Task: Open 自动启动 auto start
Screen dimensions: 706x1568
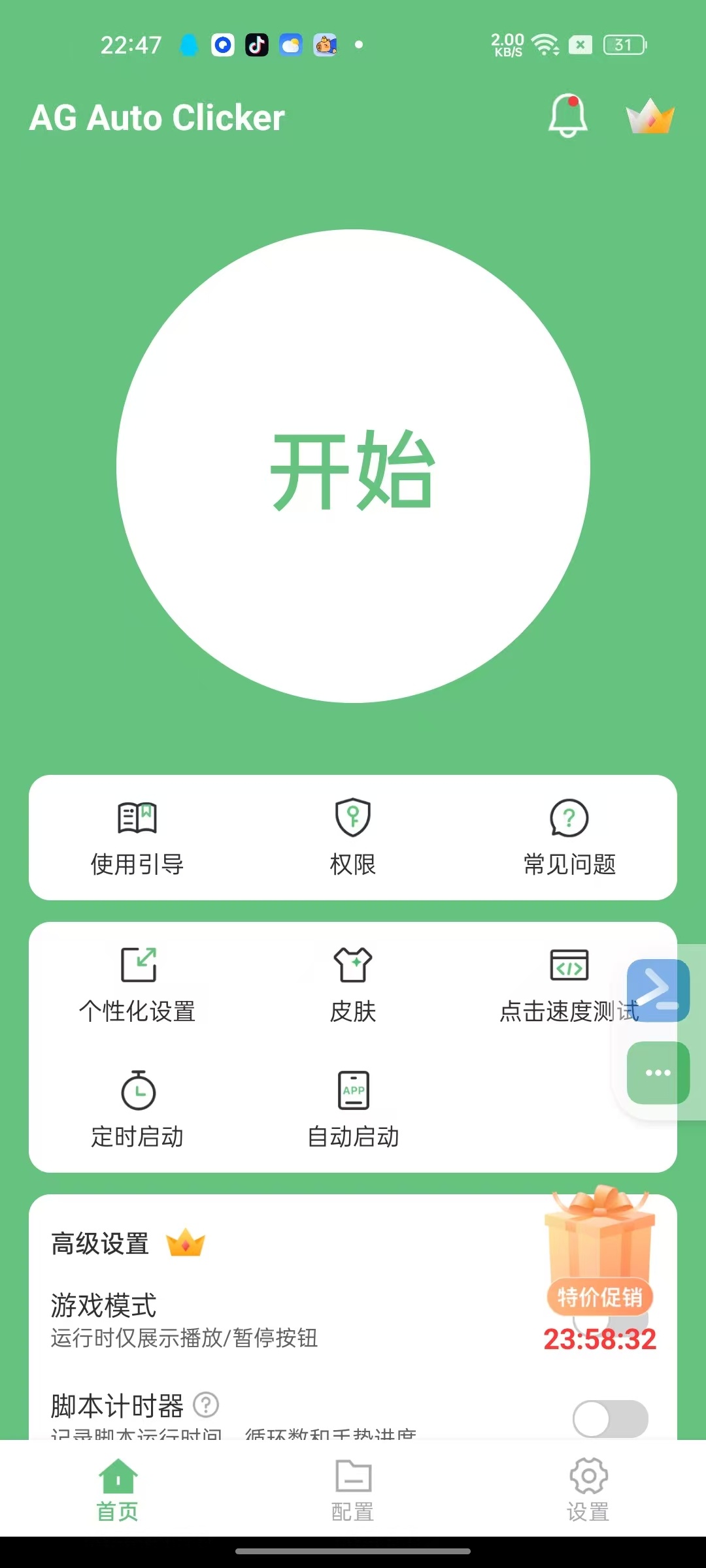Action: tap(353, 1109)
